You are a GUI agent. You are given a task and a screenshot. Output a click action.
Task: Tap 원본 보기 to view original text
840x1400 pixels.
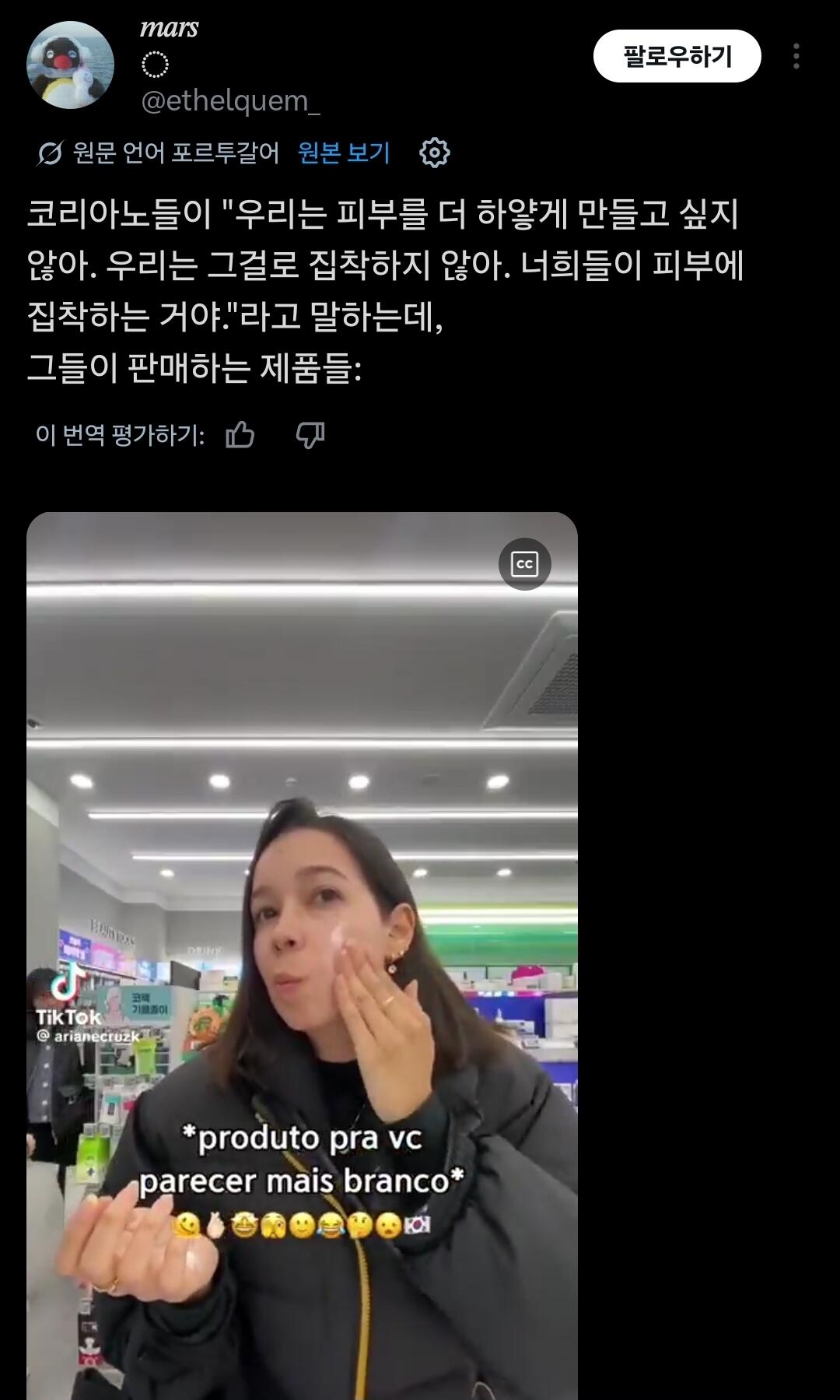coord(344,153)
